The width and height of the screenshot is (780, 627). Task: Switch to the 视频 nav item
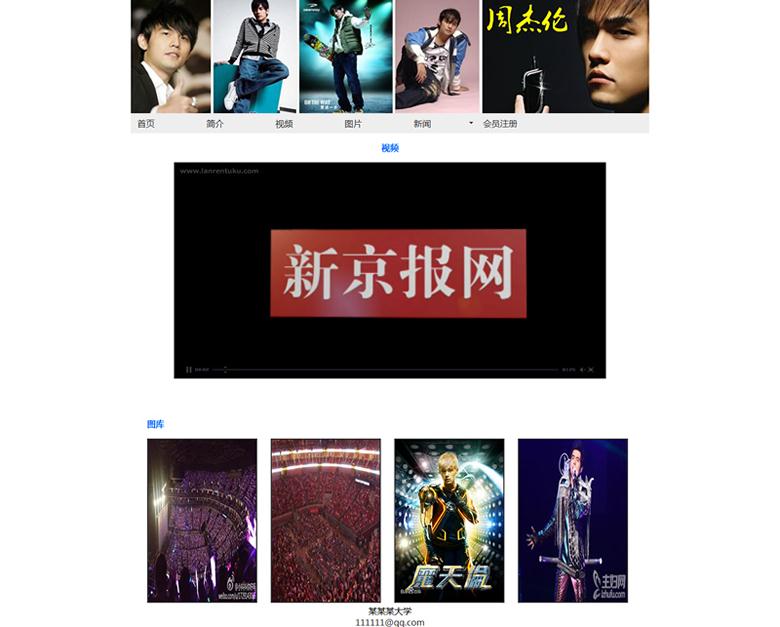coord(284,124)
